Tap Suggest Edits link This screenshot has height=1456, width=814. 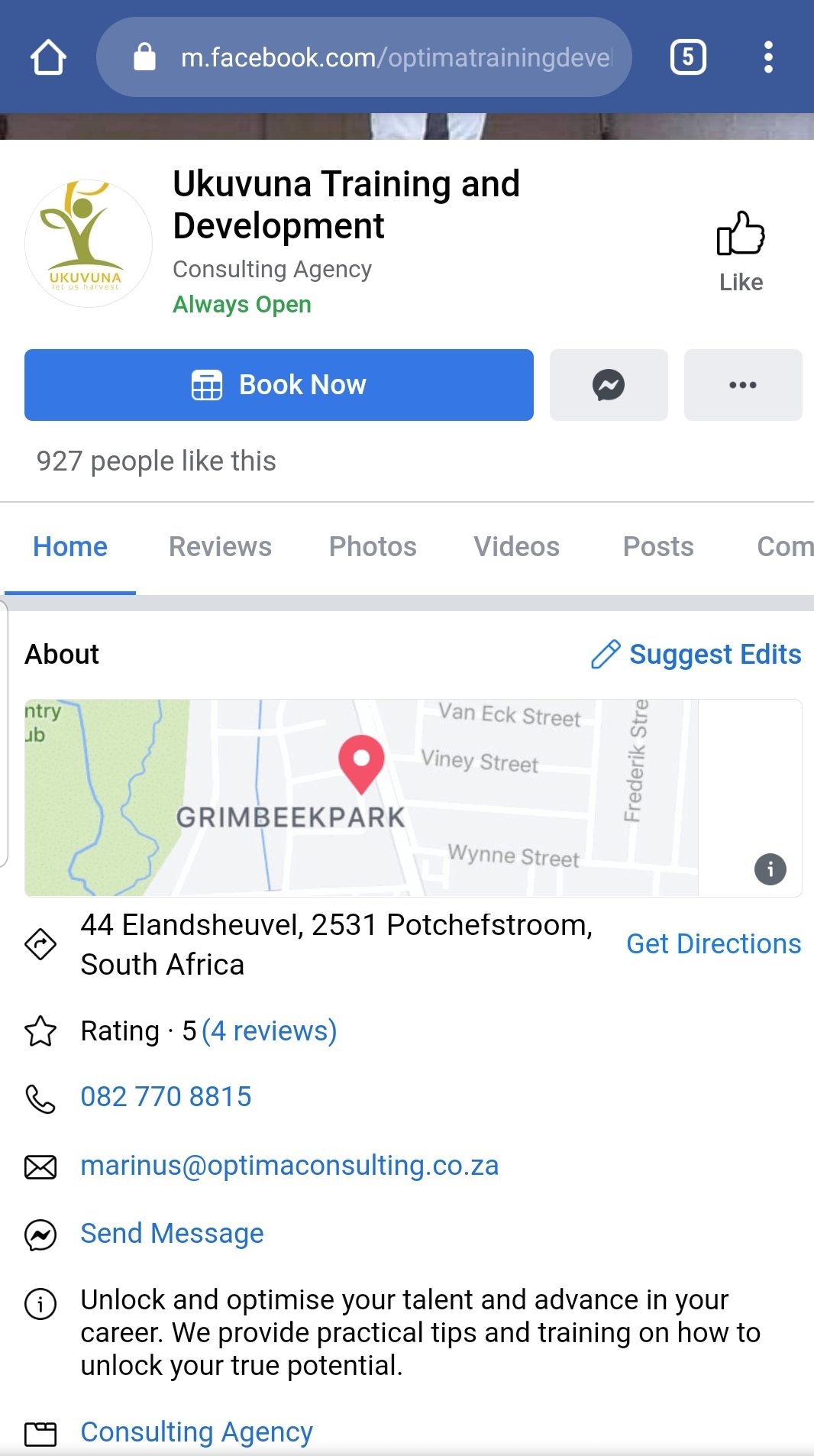[696, 655]
